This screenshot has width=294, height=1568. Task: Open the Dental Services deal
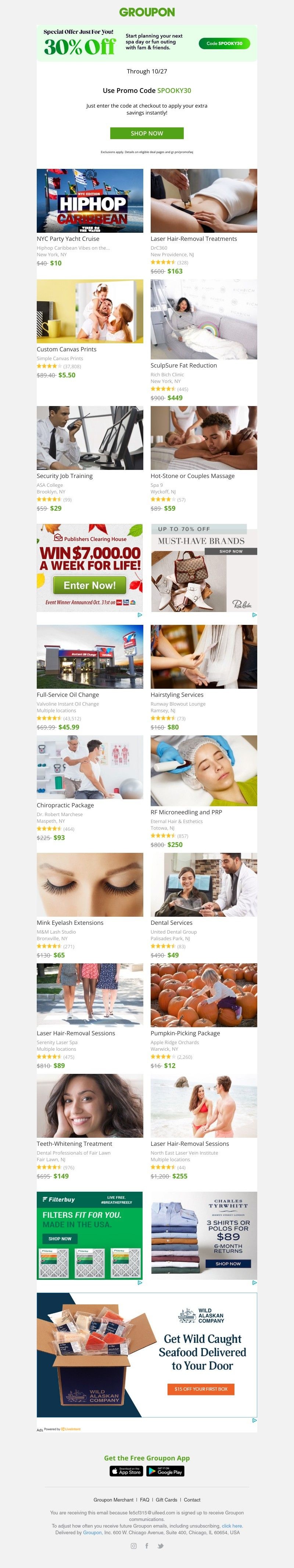(x=203, y=884)
